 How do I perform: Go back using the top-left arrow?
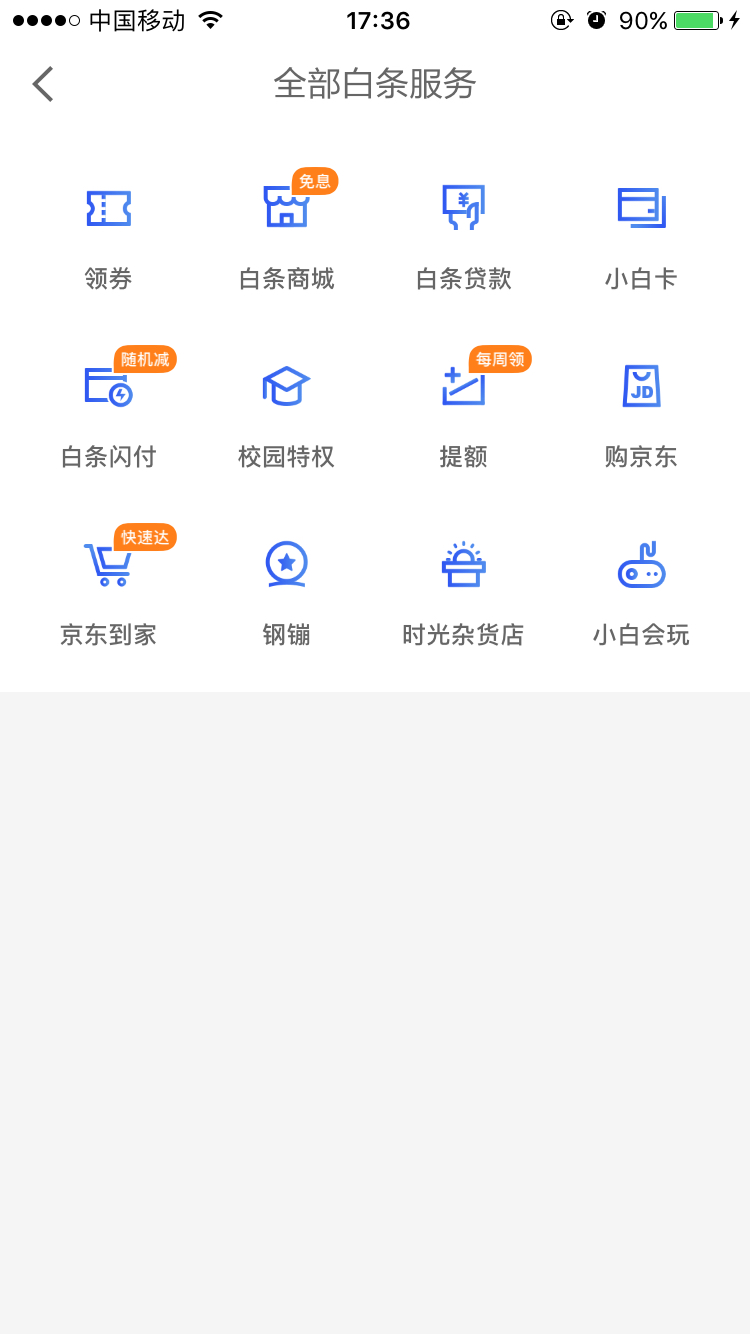click(x=43, y=84)
